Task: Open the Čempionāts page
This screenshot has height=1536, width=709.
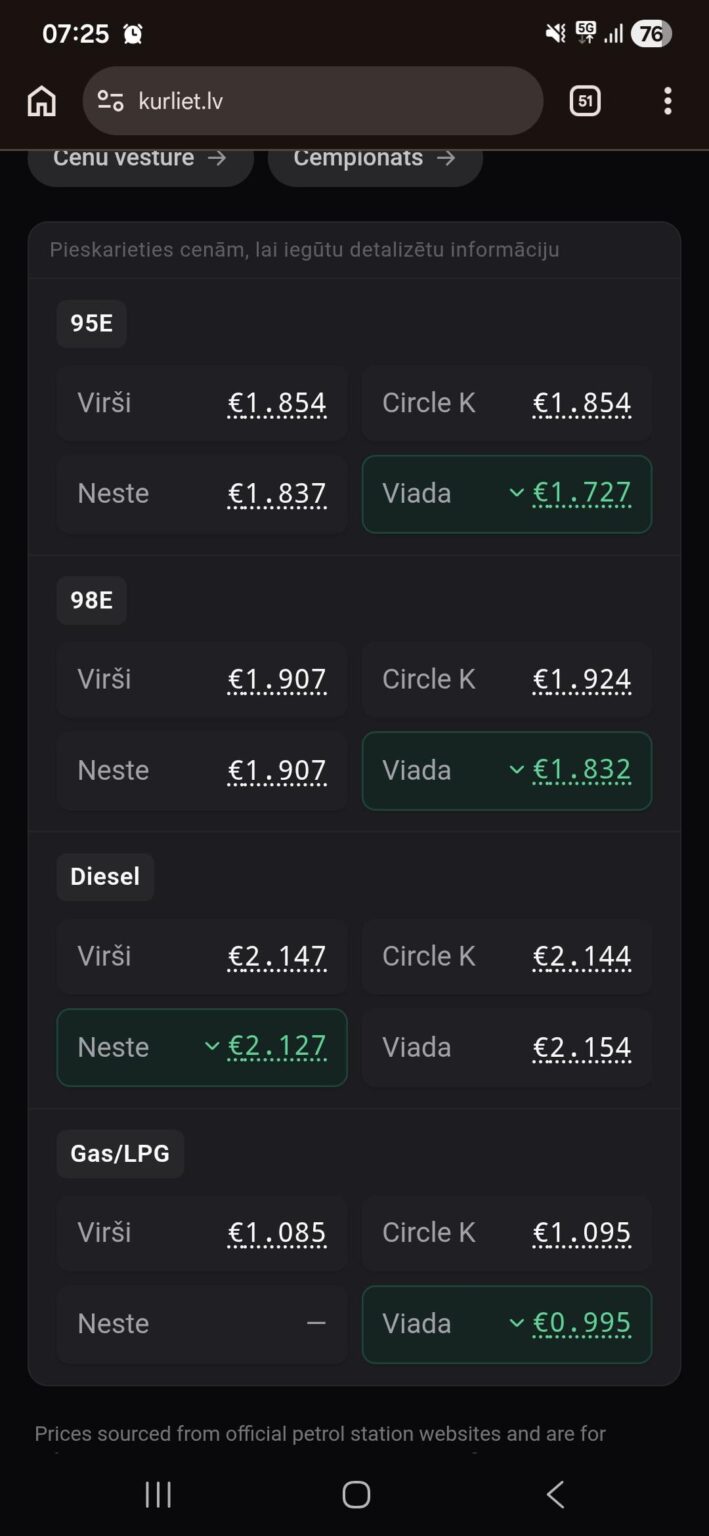Action: point(375,160)
